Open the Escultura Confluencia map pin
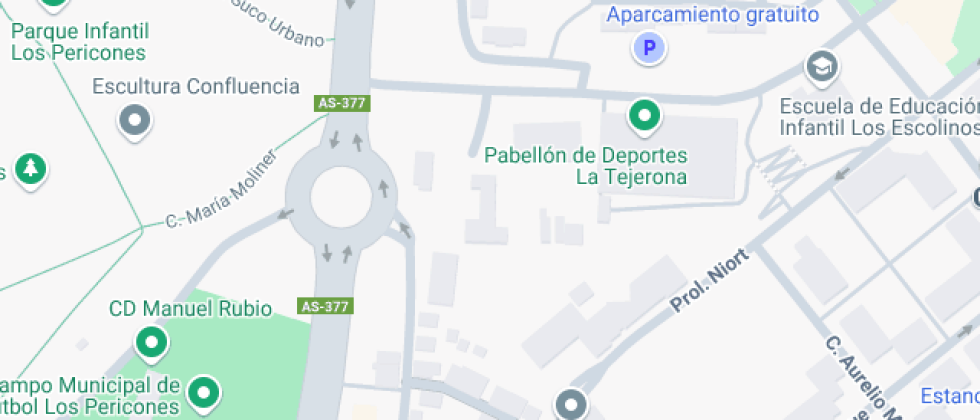 point(134,120)
